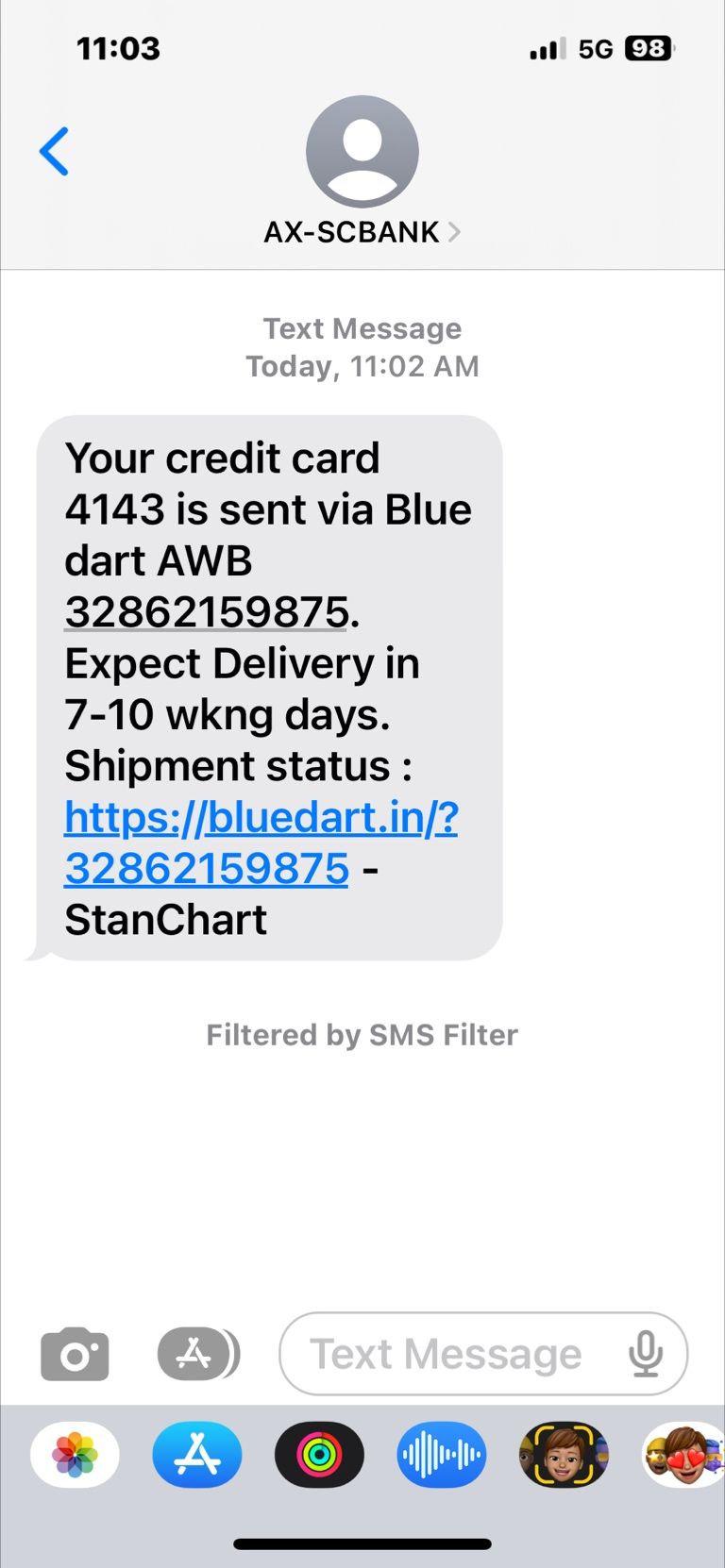This screenshot has width=725, height=1568.
Task: Open the Fitness activity rings app
Action: point(319,1455)
